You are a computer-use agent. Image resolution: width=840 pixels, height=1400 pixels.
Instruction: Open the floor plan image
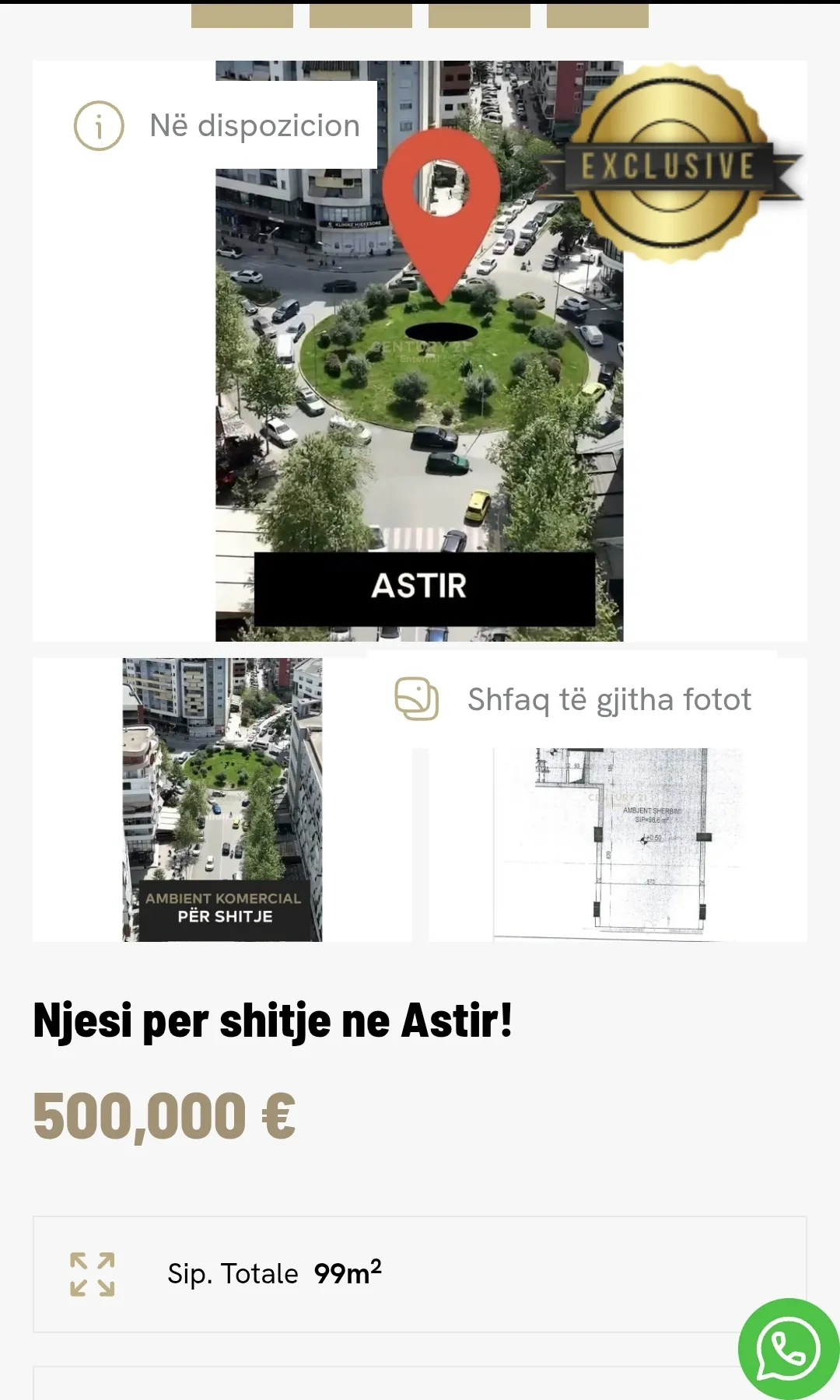tap(618, 844)
